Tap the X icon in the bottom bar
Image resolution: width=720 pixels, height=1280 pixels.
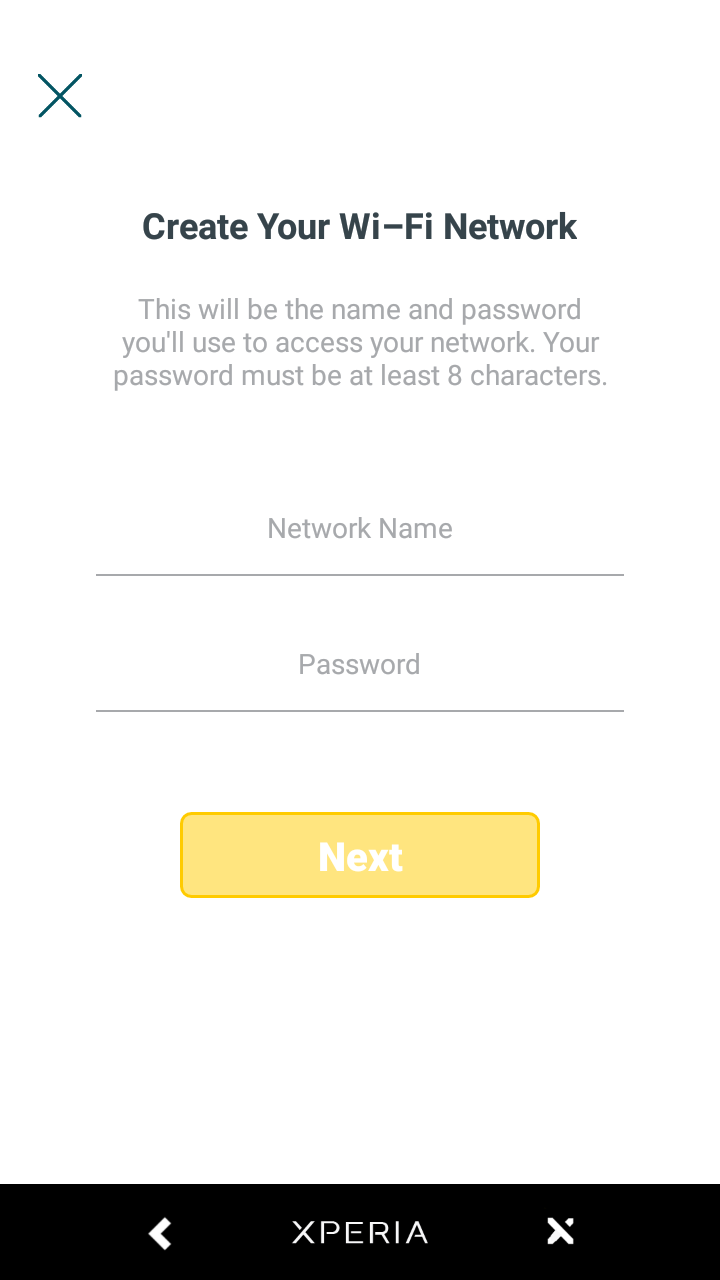point(560,1232)
